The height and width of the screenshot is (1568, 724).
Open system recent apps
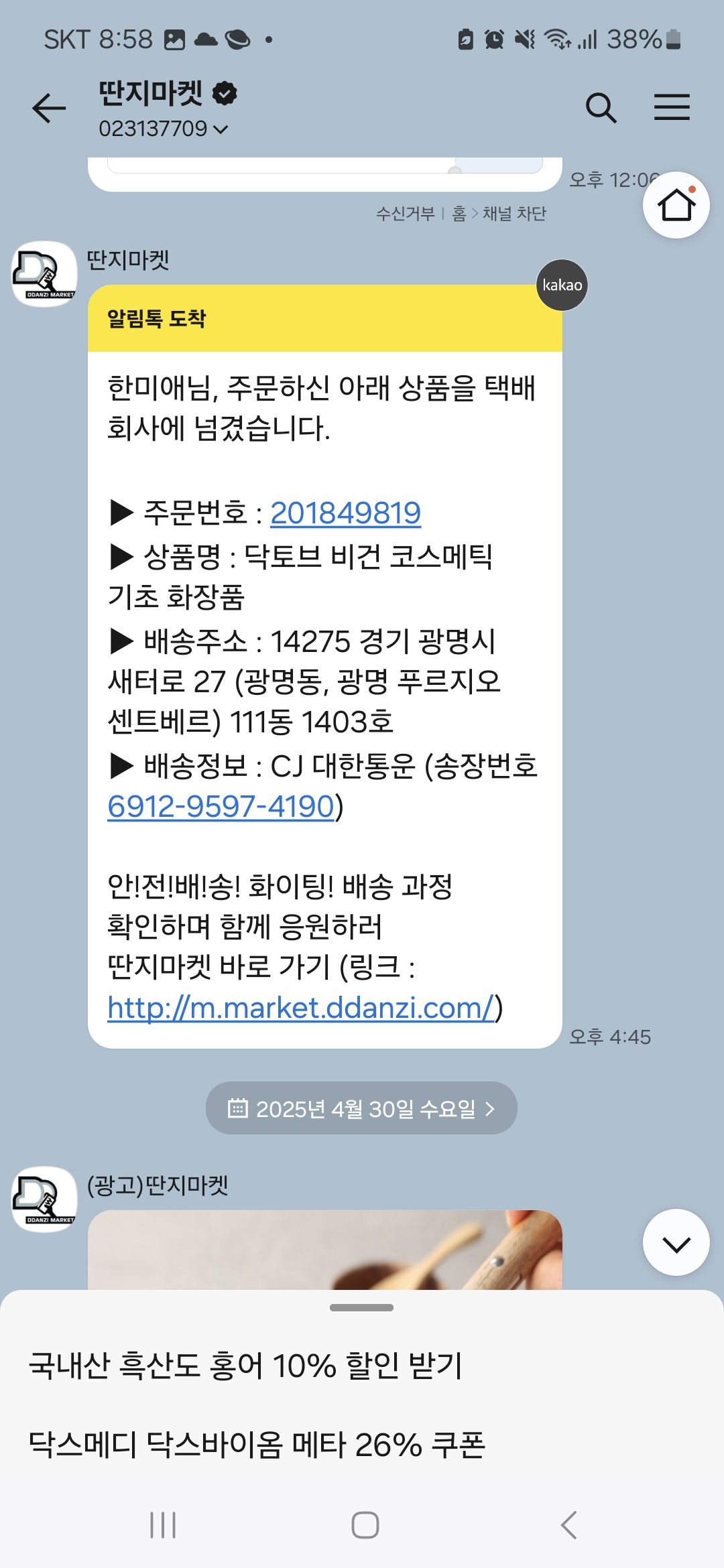tap(163, 1526)
